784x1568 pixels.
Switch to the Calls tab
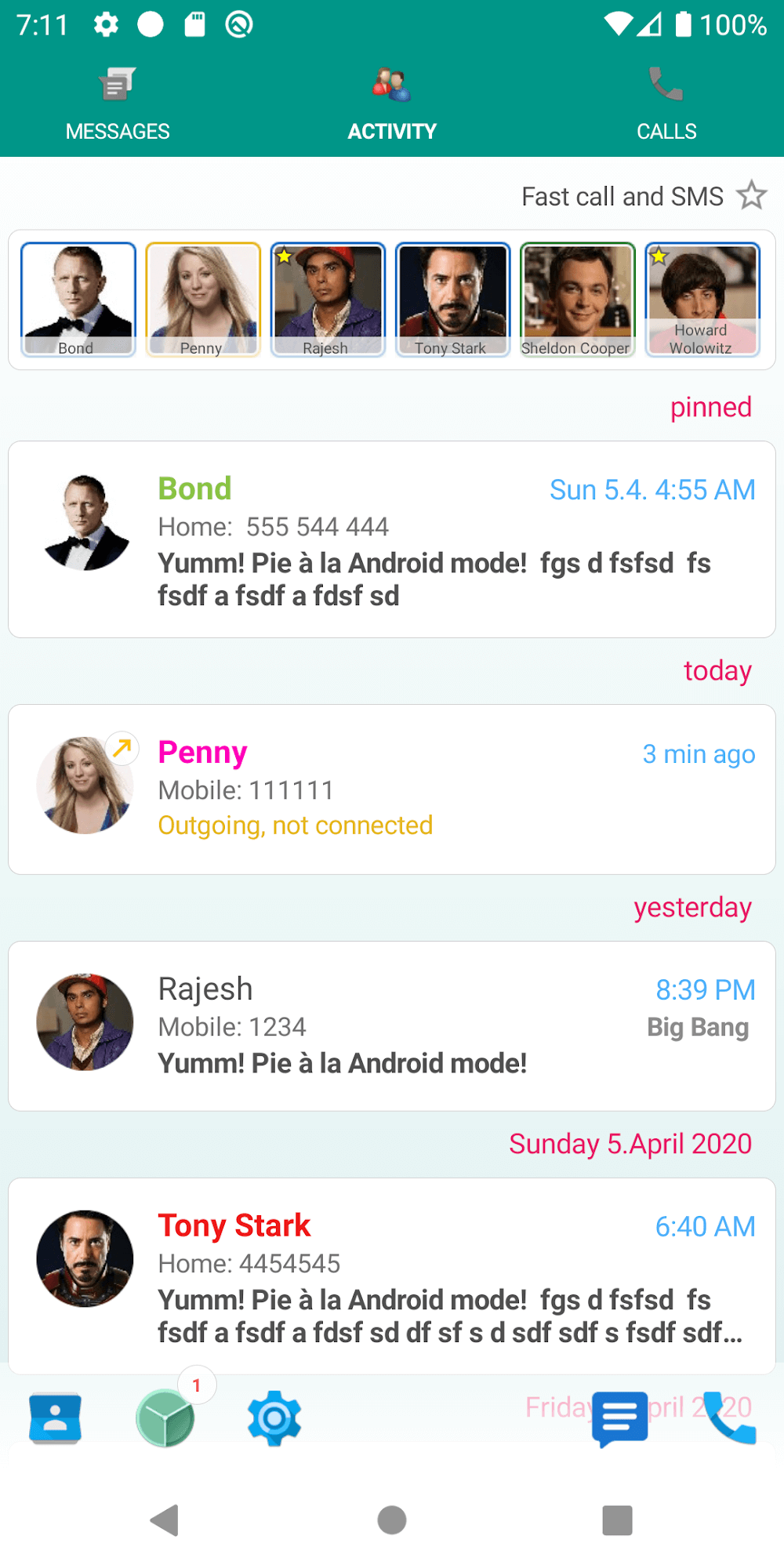click(x=666, y=104)
